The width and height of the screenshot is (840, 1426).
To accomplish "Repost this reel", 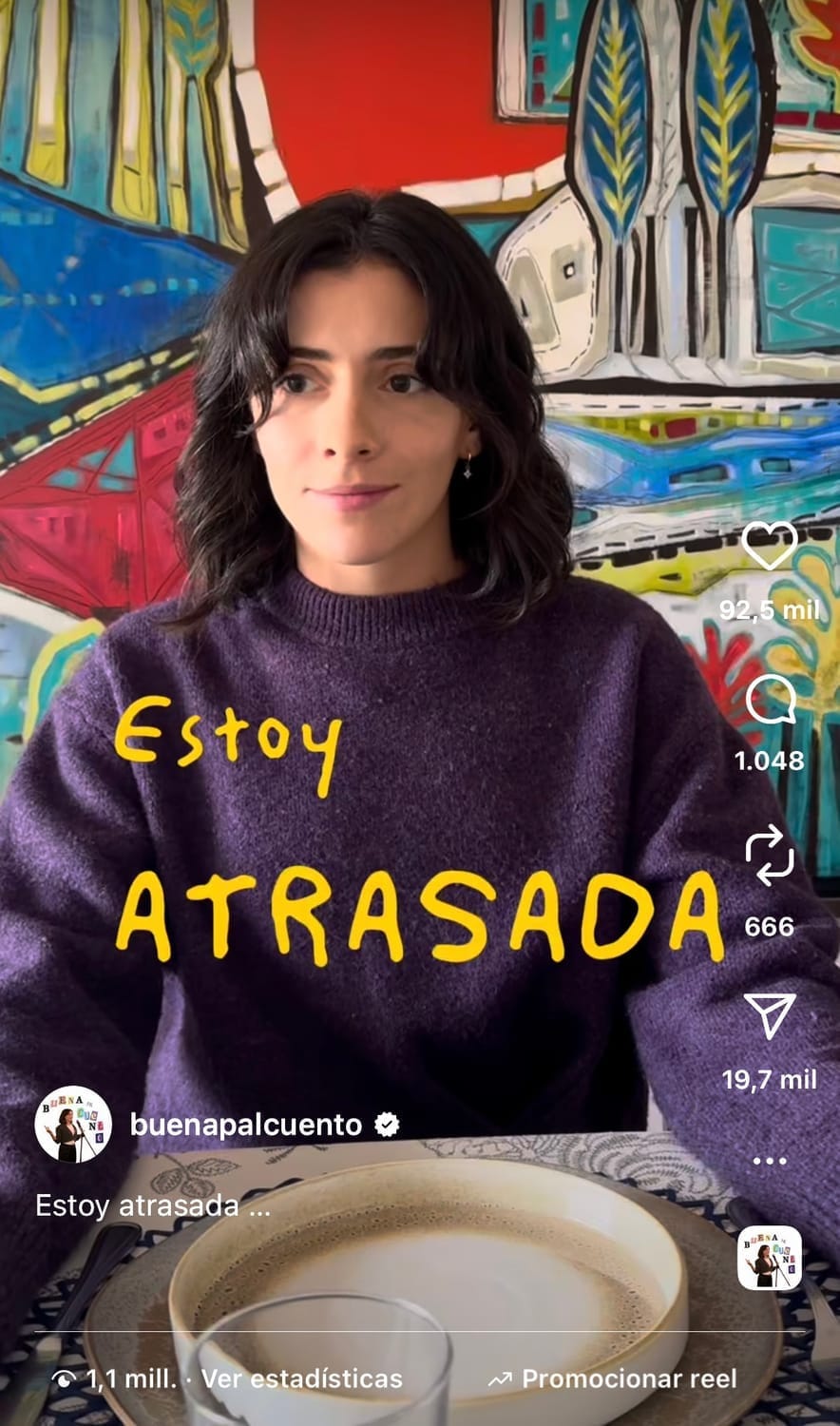I will [x=769, y=855].
